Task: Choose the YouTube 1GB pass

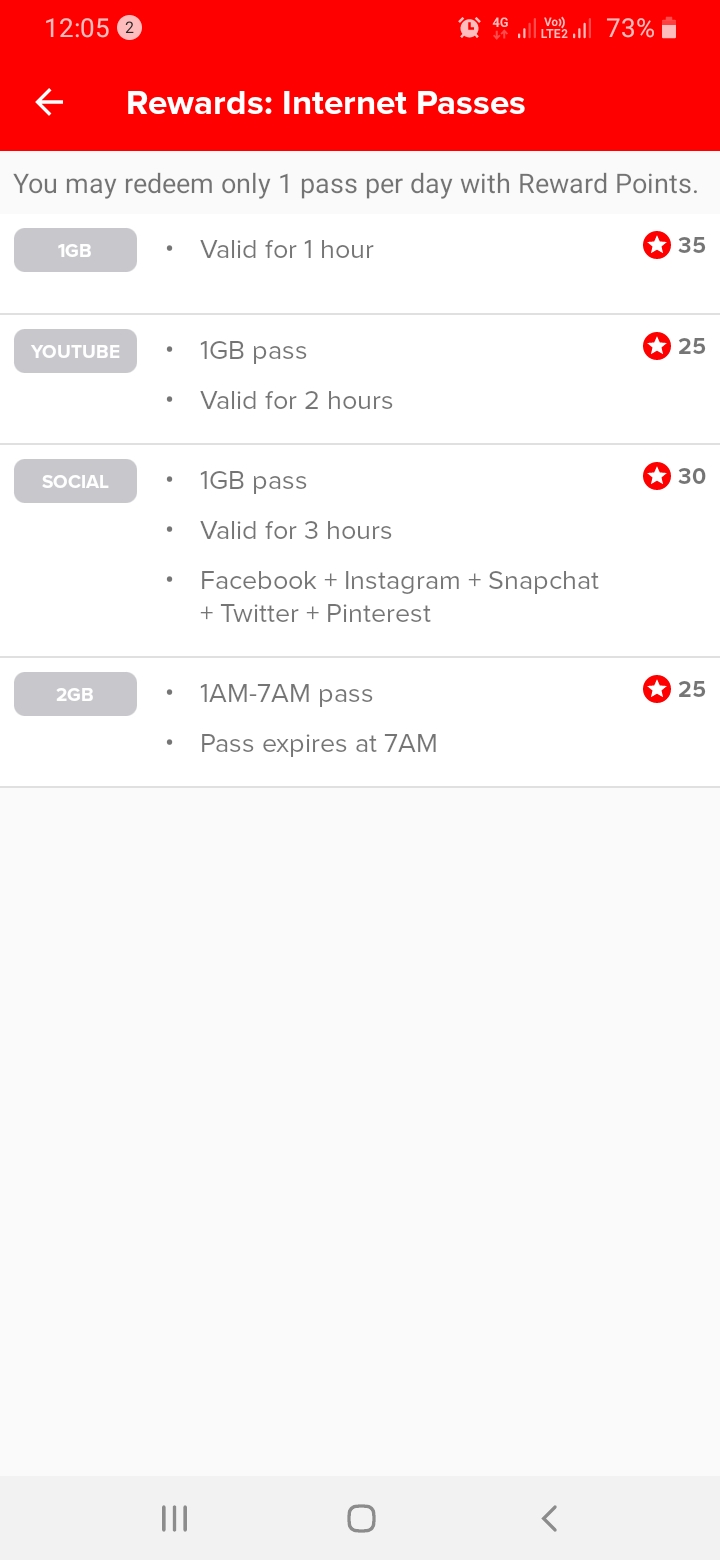Action: tap(360, 380)
